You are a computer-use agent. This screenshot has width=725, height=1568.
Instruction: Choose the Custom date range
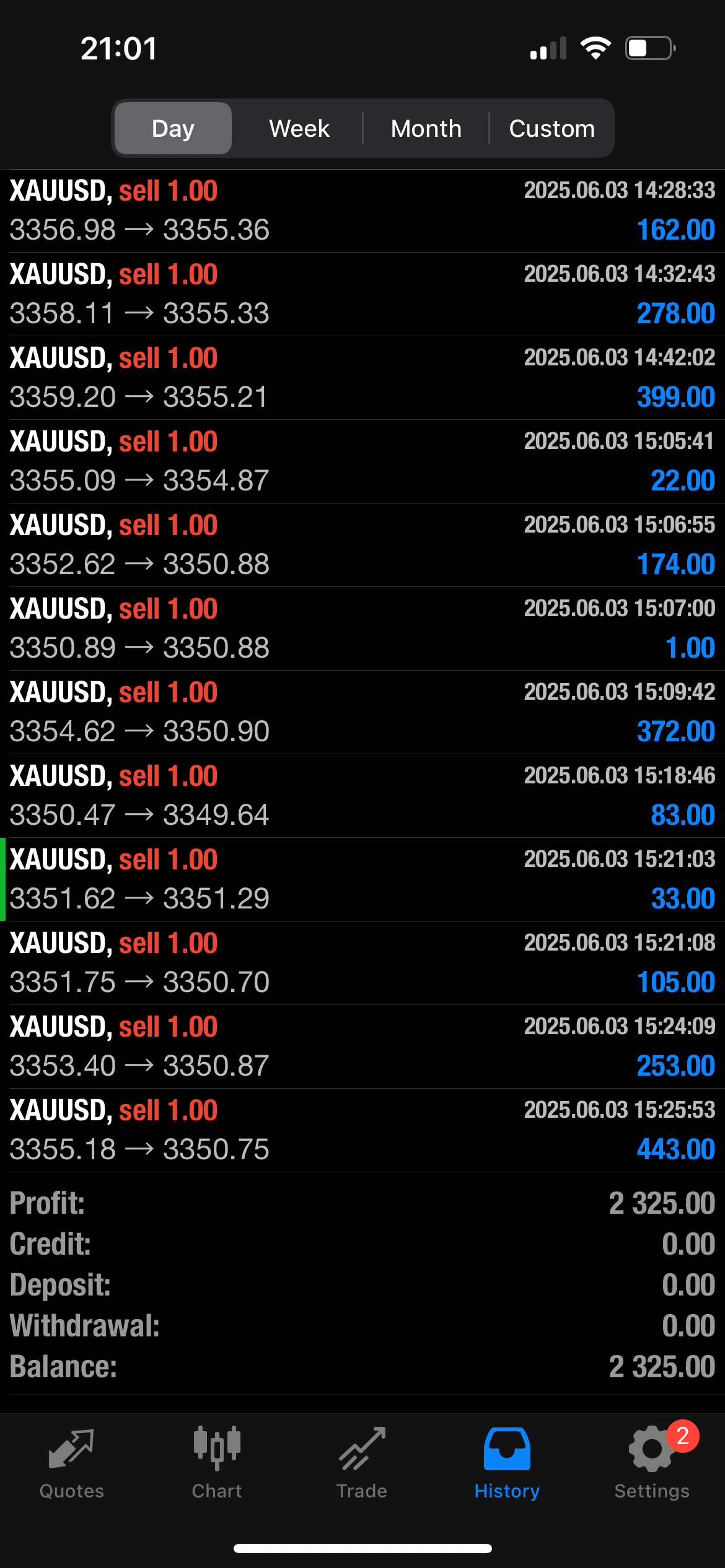point(551,128)
